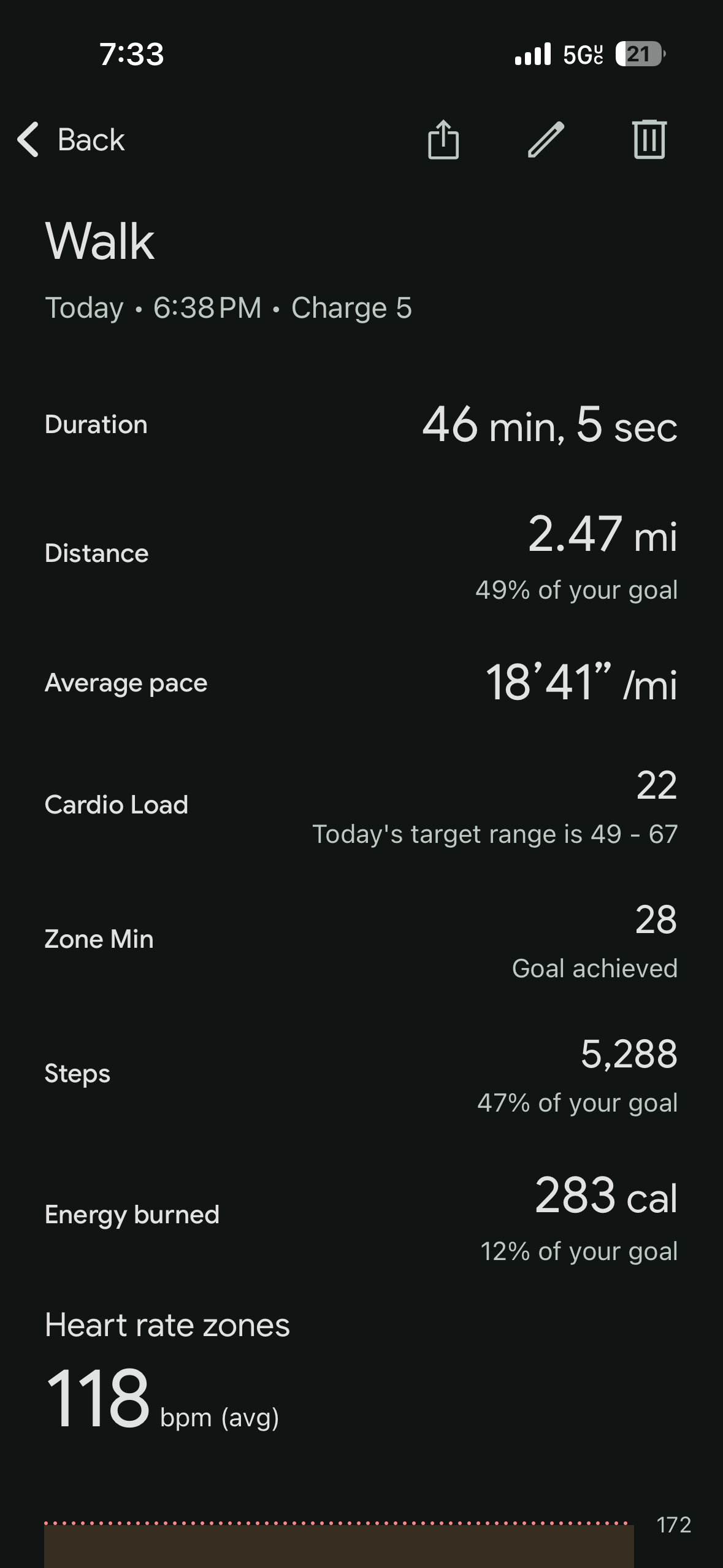Screen dimensions: 723x1568
Task: Select the Charge 5 device label
Action: pyautogui.click(x=351, y=308)
